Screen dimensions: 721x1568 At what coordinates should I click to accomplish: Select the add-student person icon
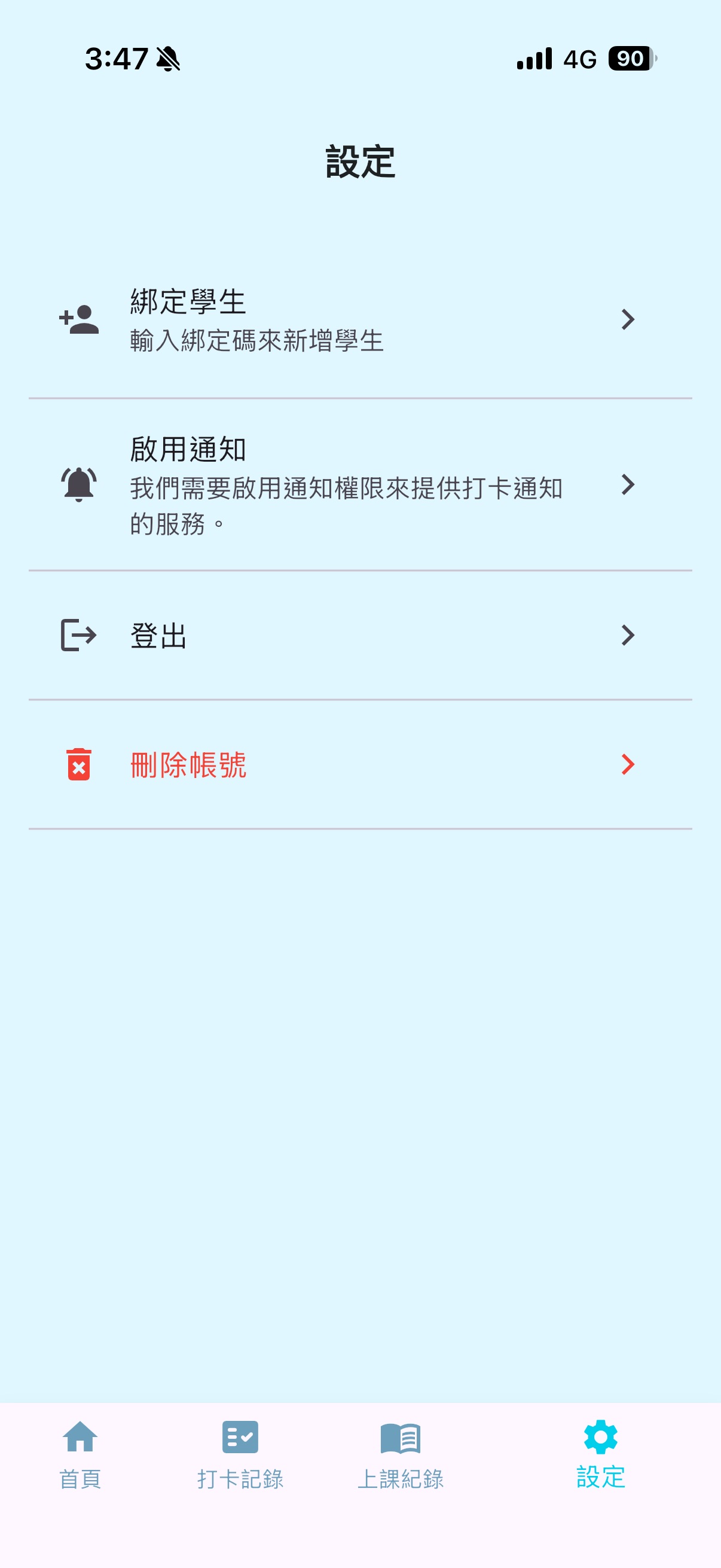[x=79, y=319]
